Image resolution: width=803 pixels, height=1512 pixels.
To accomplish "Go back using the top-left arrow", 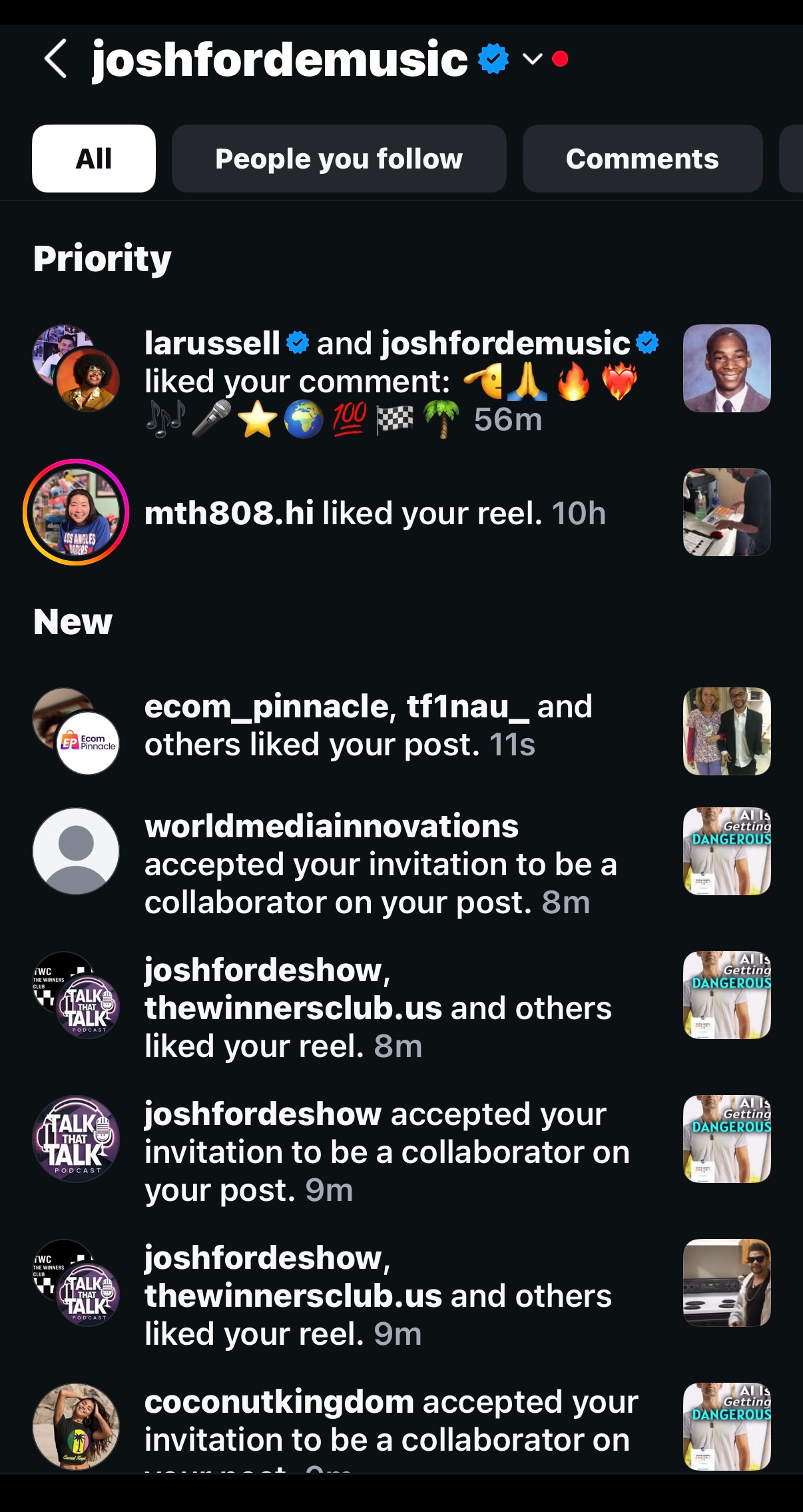I will 56,59.
